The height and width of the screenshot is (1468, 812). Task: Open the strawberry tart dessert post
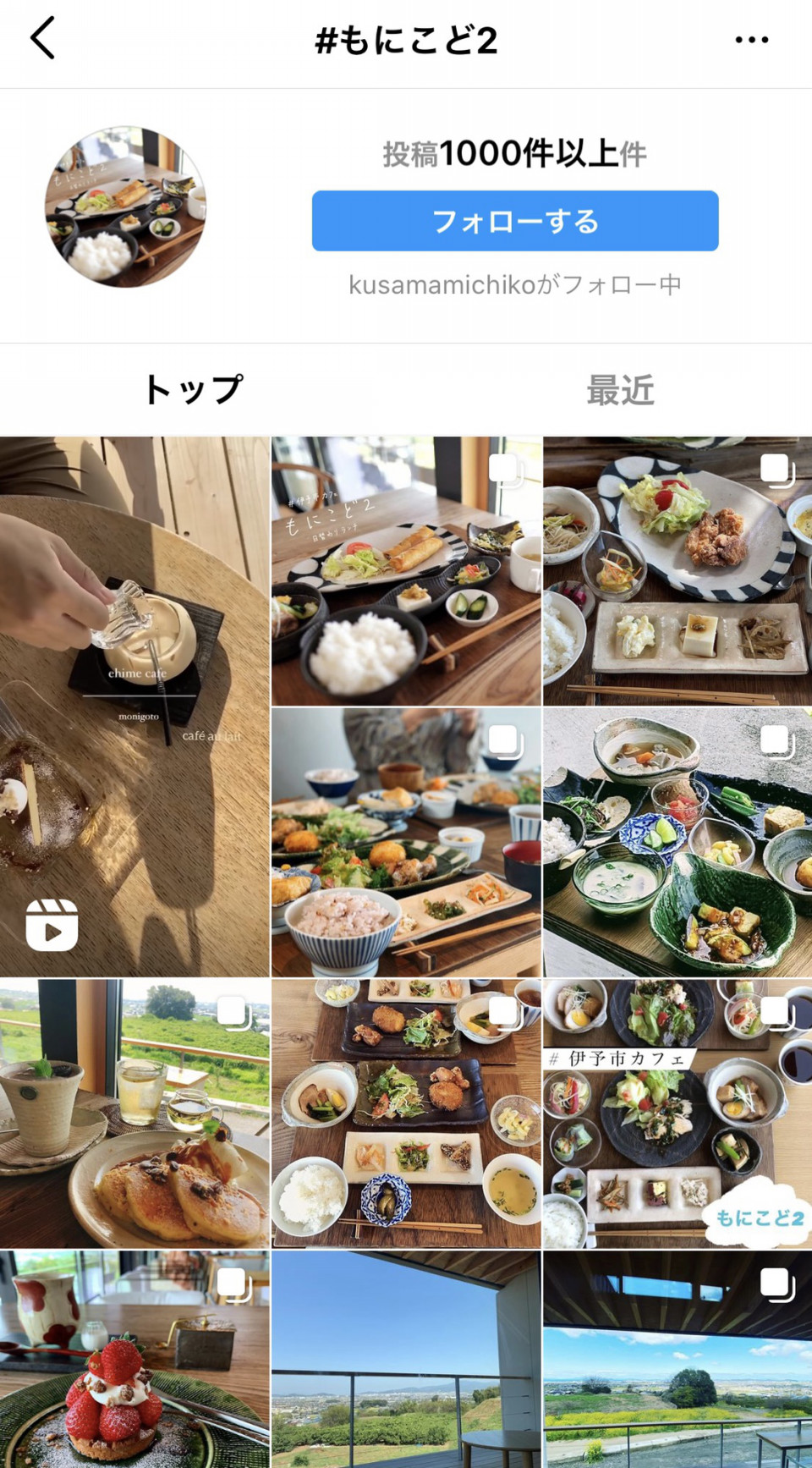[x=134, y=1359]
